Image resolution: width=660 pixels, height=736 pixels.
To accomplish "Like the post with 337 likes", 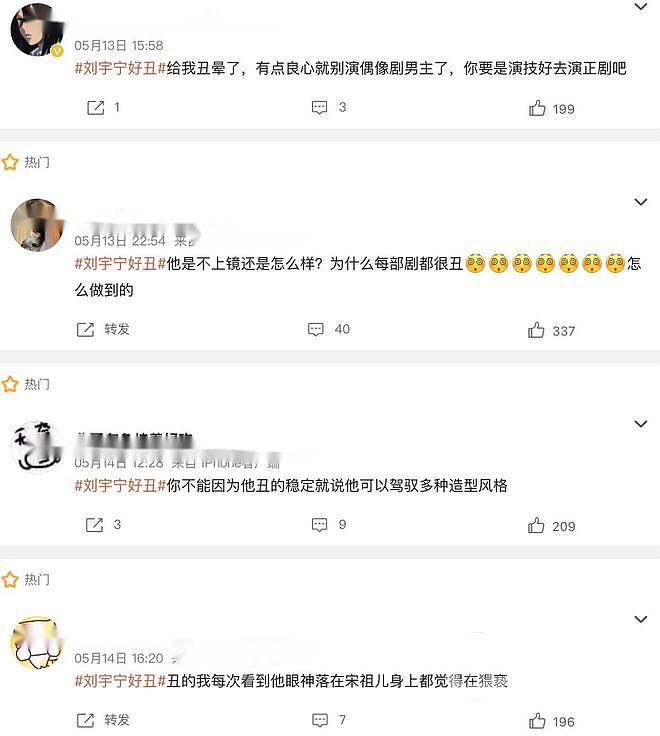I will (537, 330).
